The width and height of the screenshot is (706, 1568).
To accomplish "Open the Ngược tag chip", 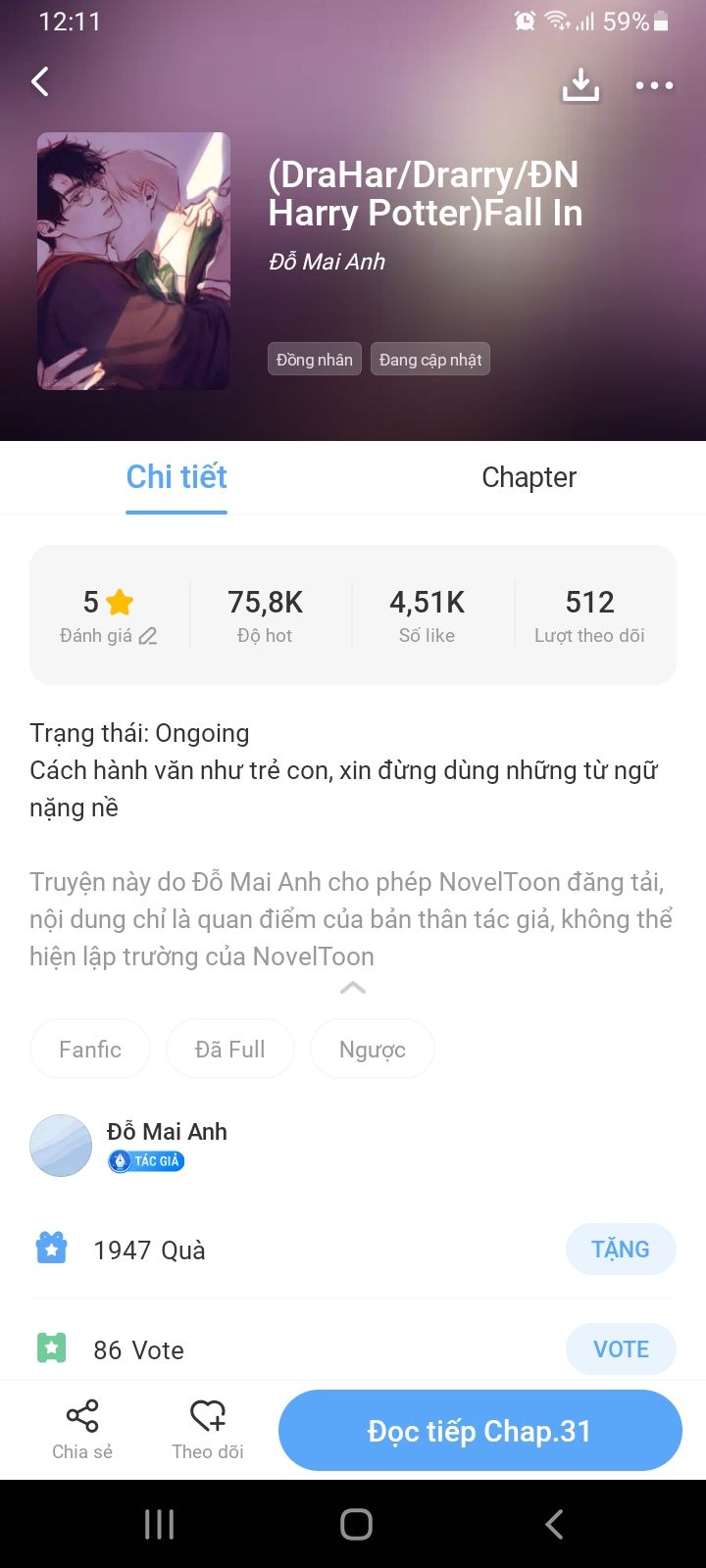I will pyautogui.click(x=372, y=1050).
